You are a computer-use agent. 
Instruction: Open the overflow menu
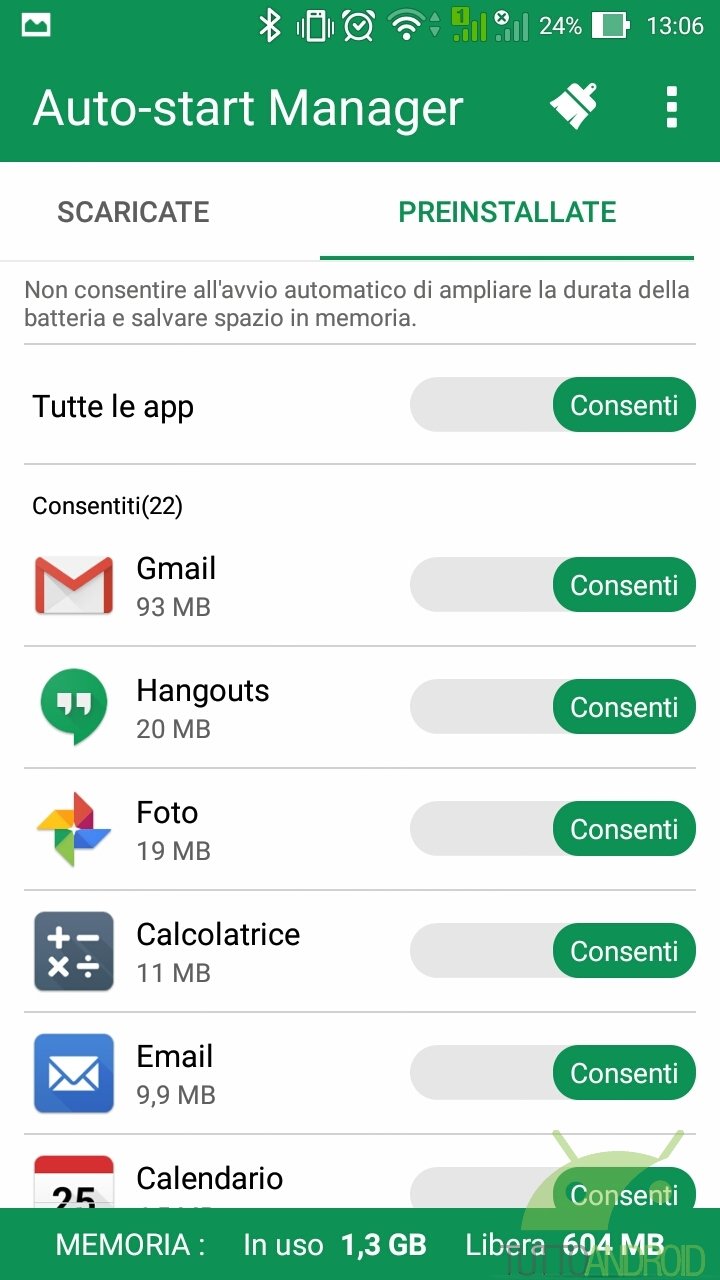(x=671, y=106)
